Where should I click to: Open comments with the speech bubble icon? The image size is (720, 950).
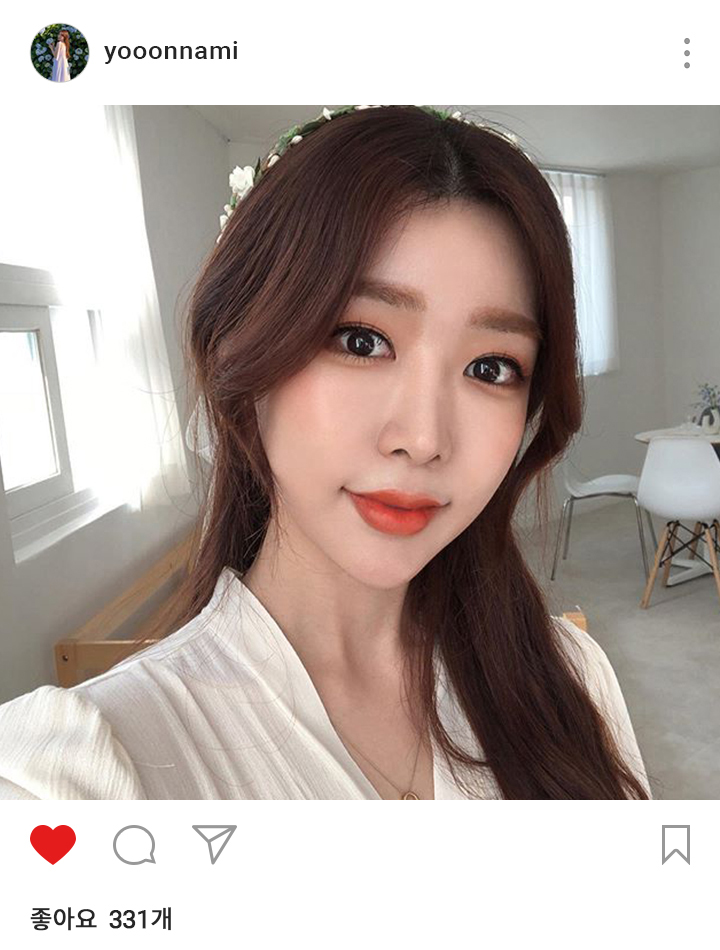click(134, 845)
